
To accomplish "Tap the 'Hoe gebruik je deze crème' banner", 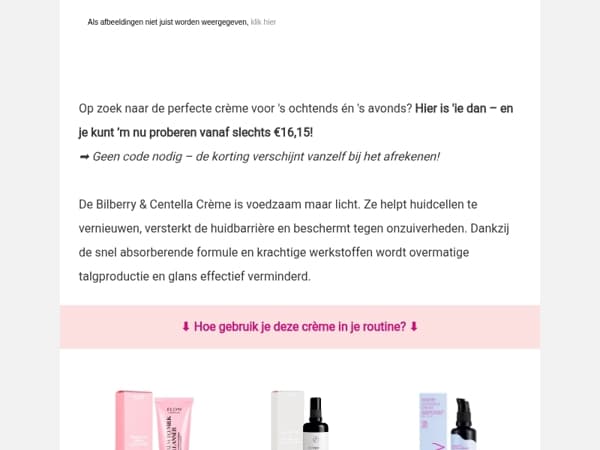I will click(300, 327).
